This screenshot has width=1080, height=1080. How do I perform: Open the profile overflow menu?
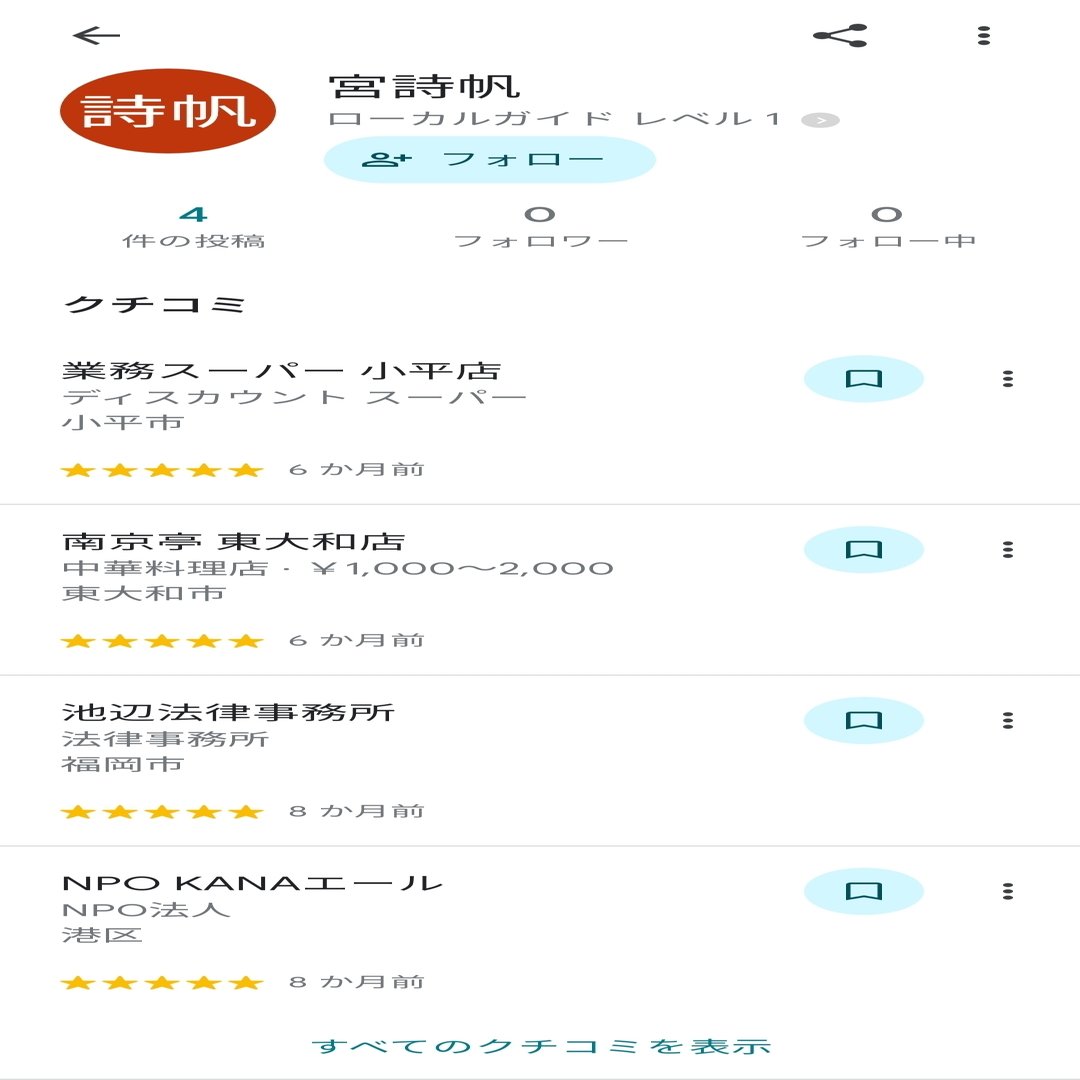984,36
